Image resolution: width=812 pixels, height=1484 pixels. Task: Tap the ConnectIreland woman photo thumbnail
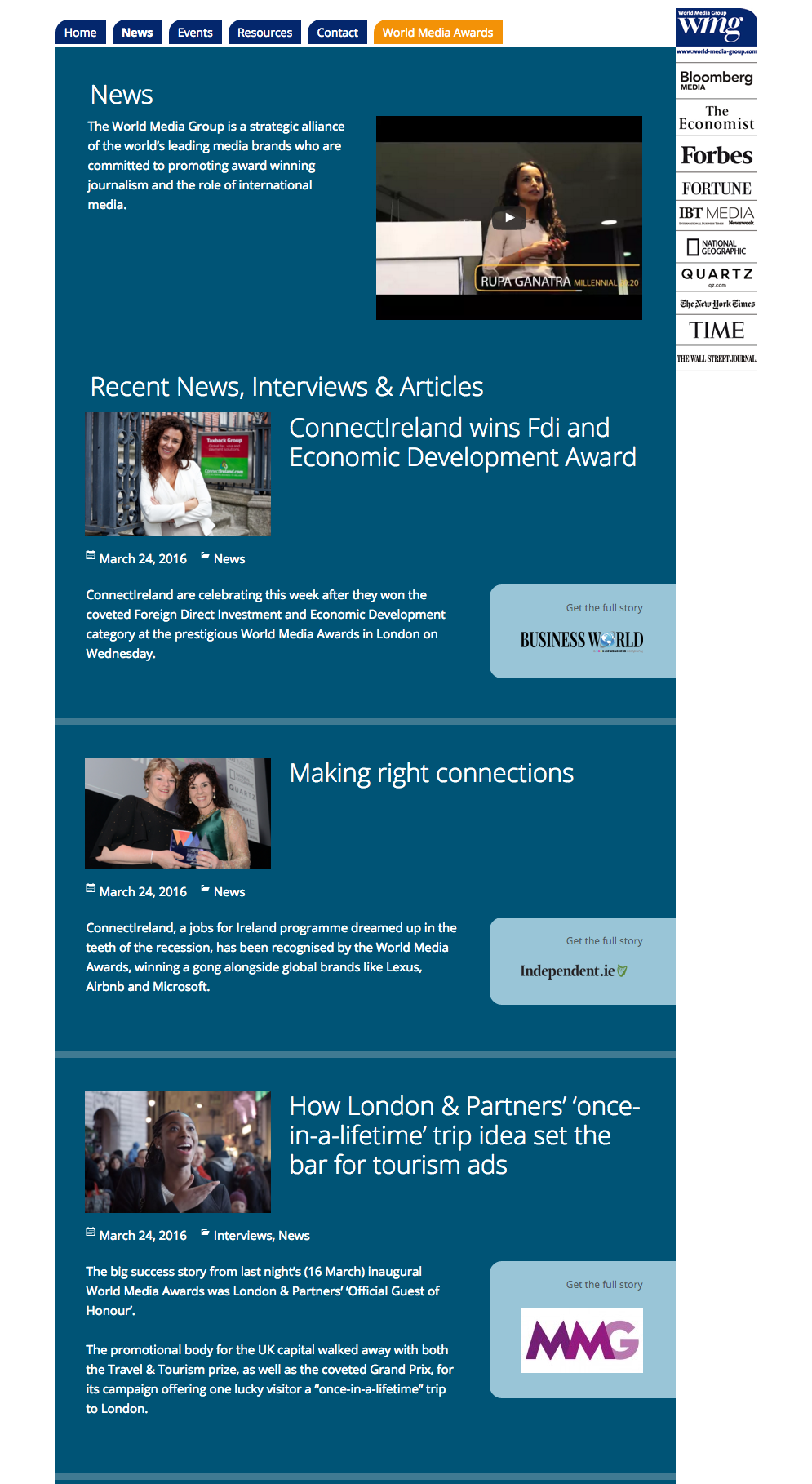178,474
